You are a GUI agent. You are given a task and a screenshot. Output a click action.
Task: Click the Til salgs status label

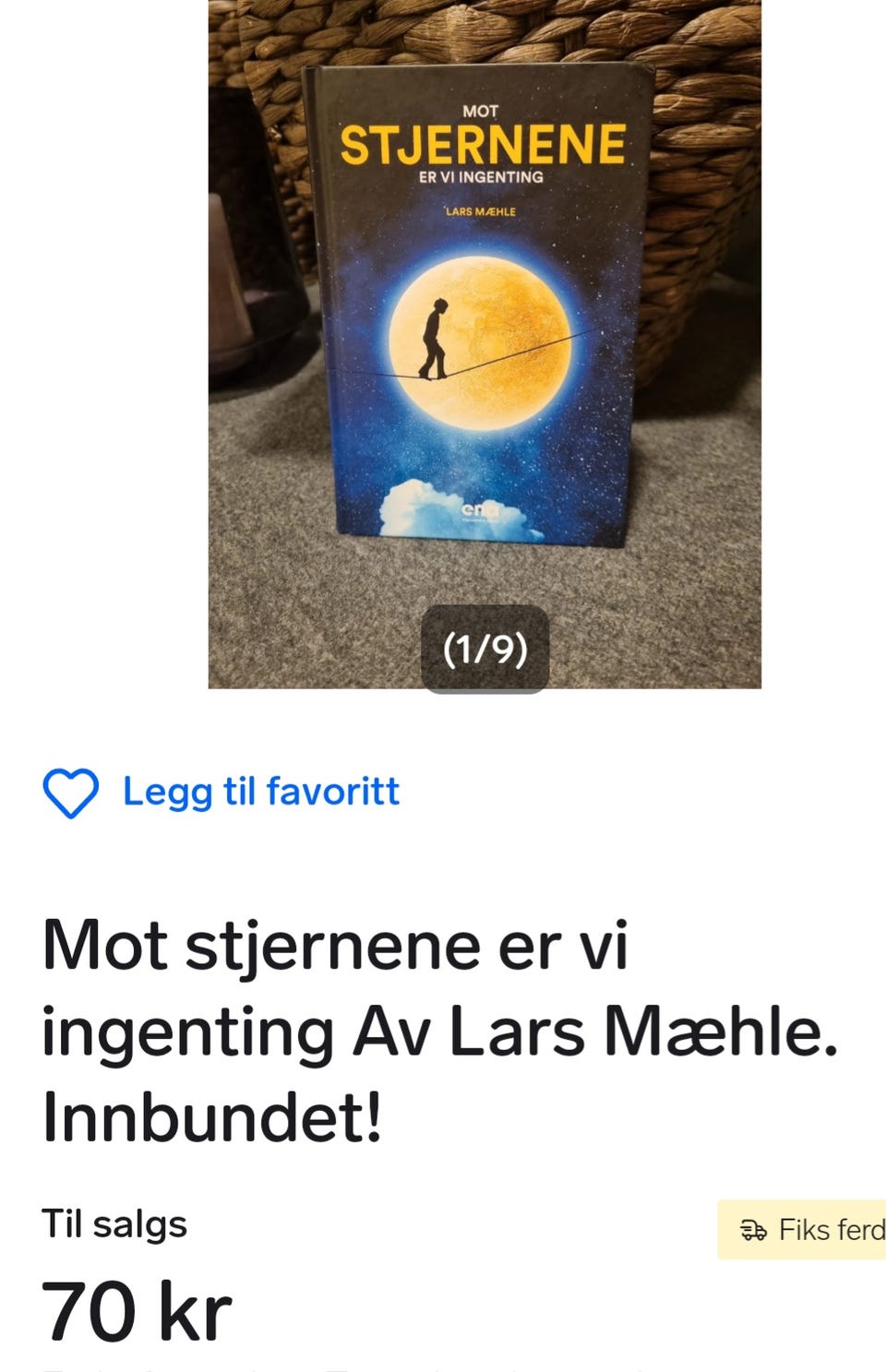pos(114,1224)
